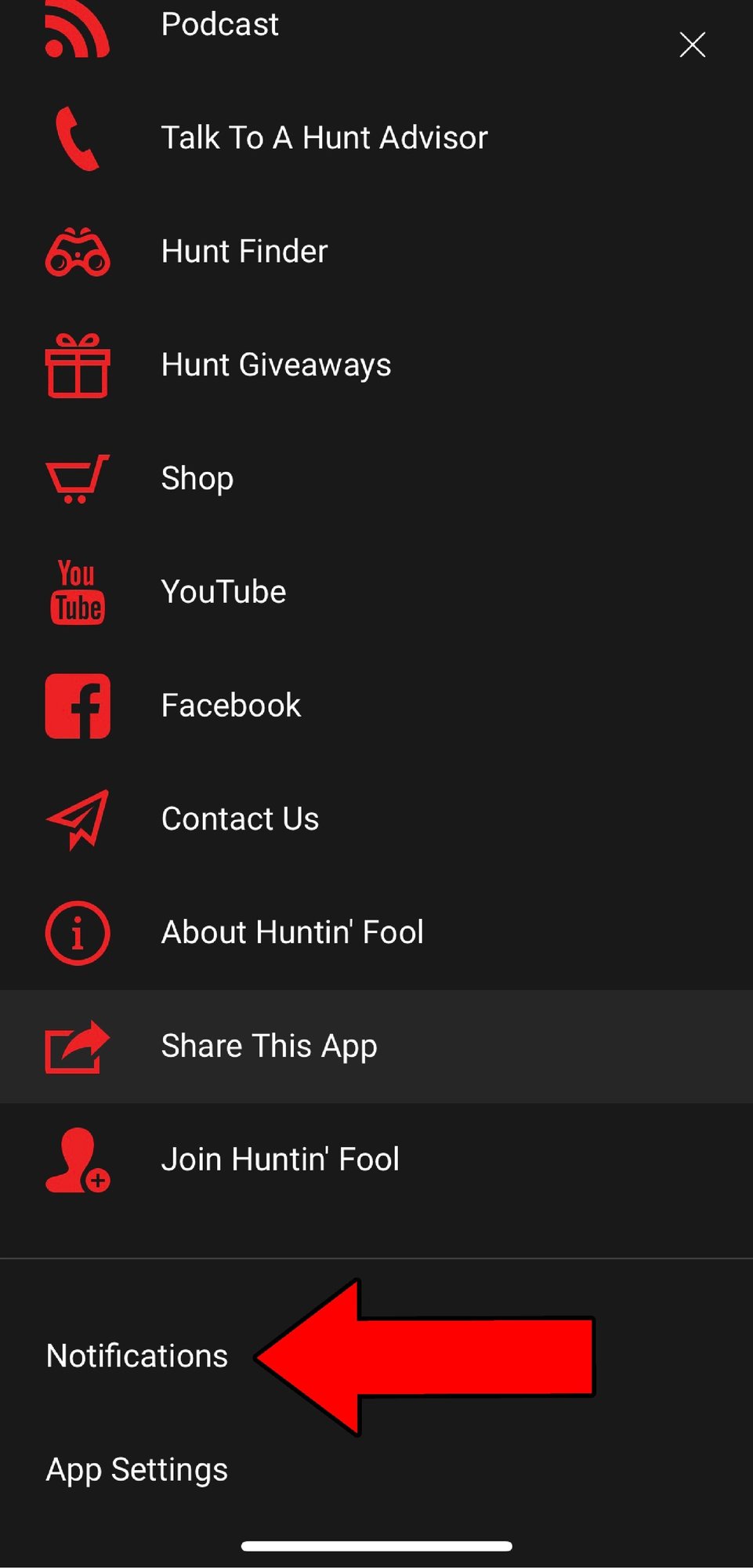Open Hunt Finder
The width and height of the screenshot is (753, 1568).
tap(244, 252)
